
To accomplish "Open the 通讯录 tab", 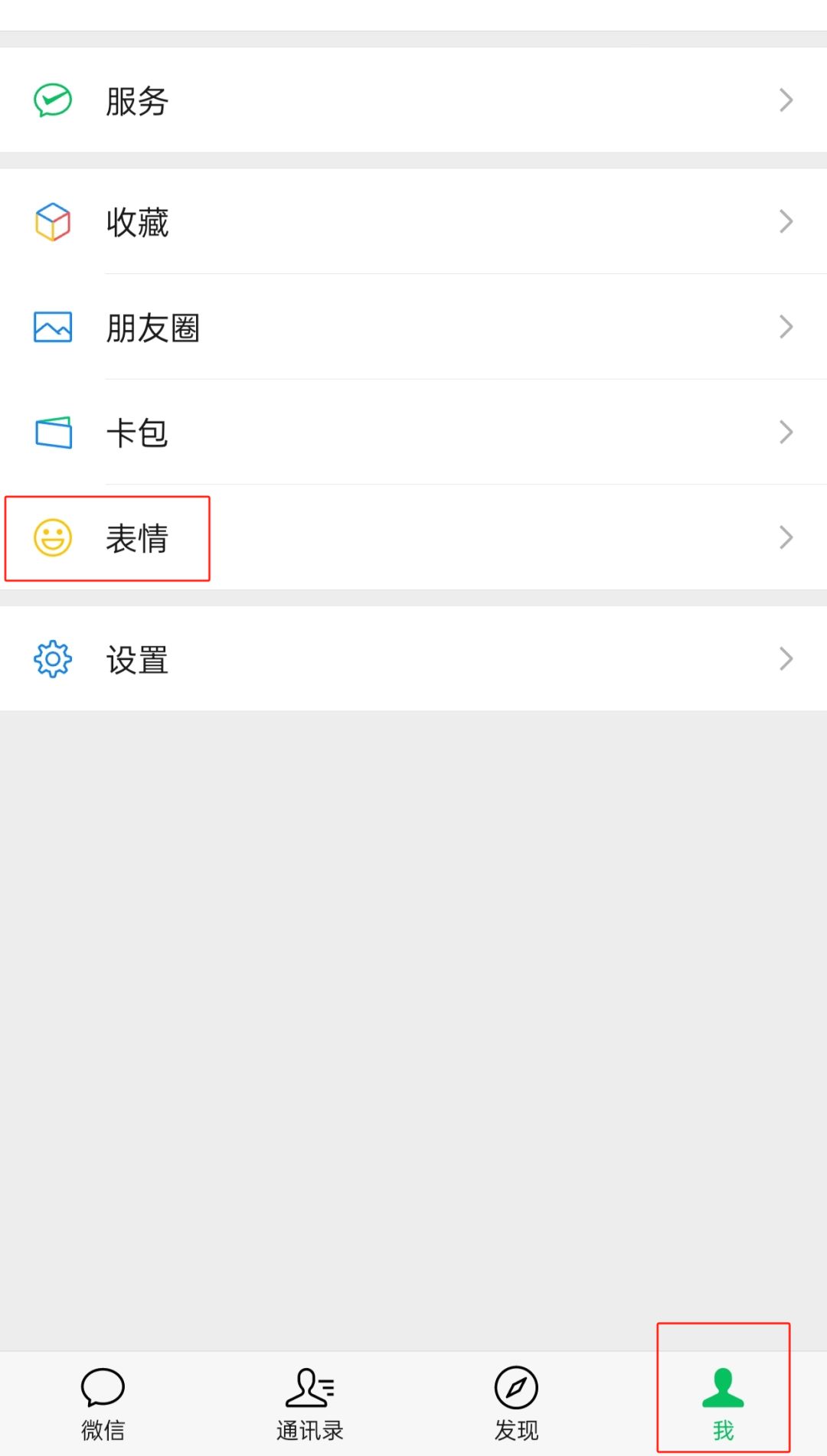I will [x=309, y=1409].
